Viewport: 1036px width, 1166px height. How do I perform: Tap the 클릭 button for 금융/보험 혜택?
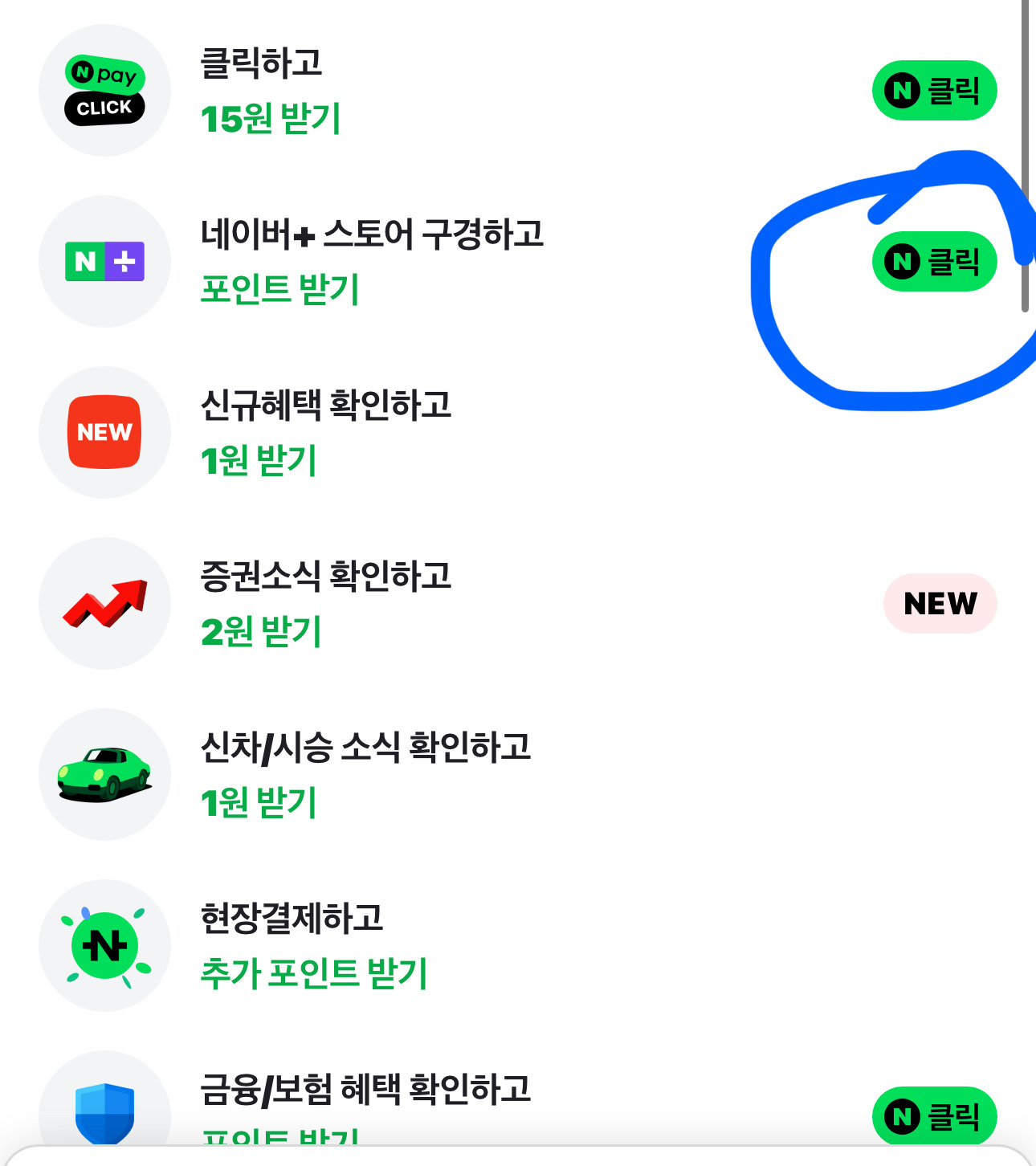[934, 1115]
